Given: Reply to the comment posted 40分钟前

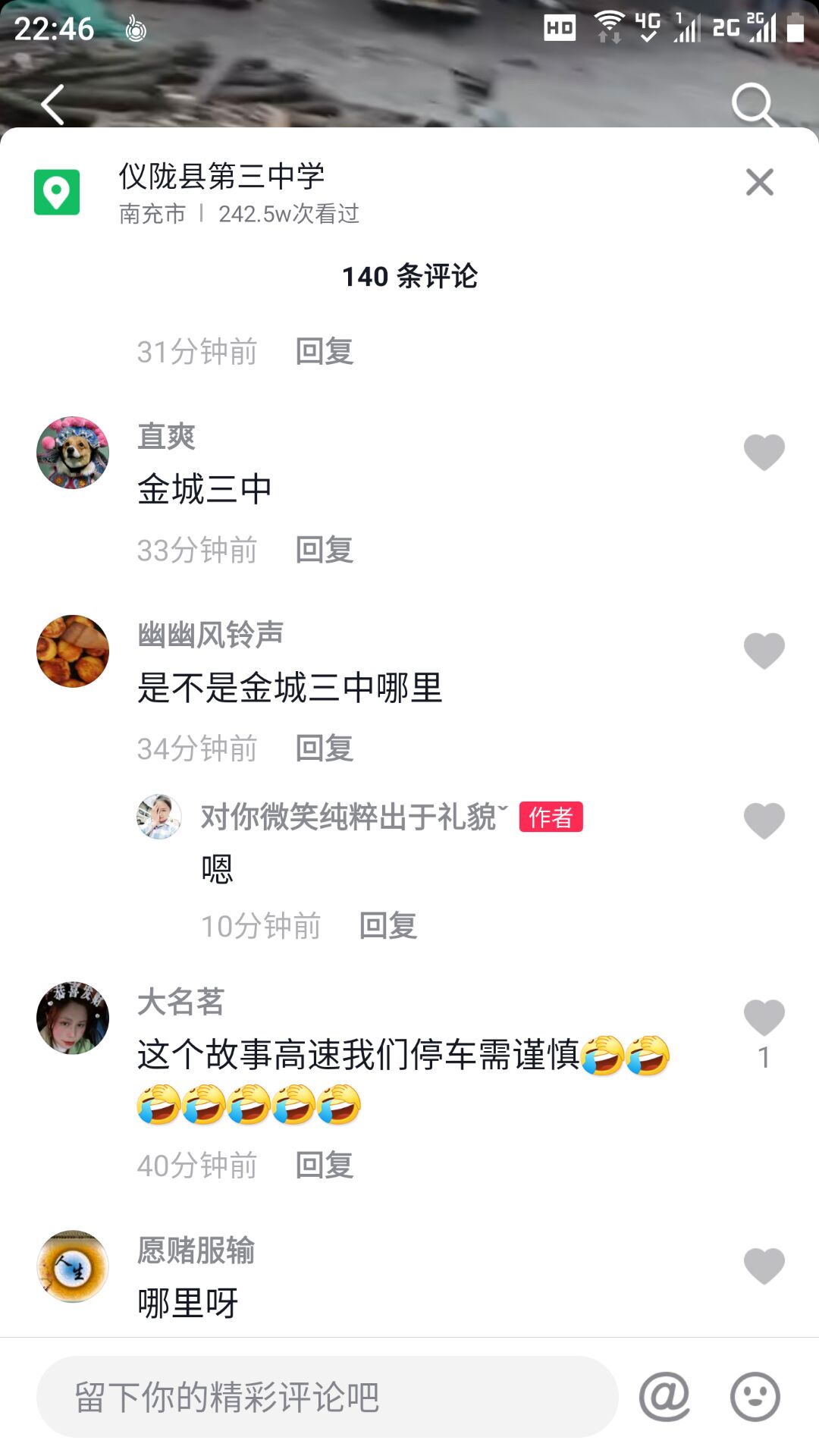Looking at the screenshot, I should click(x=325, y=1166).
